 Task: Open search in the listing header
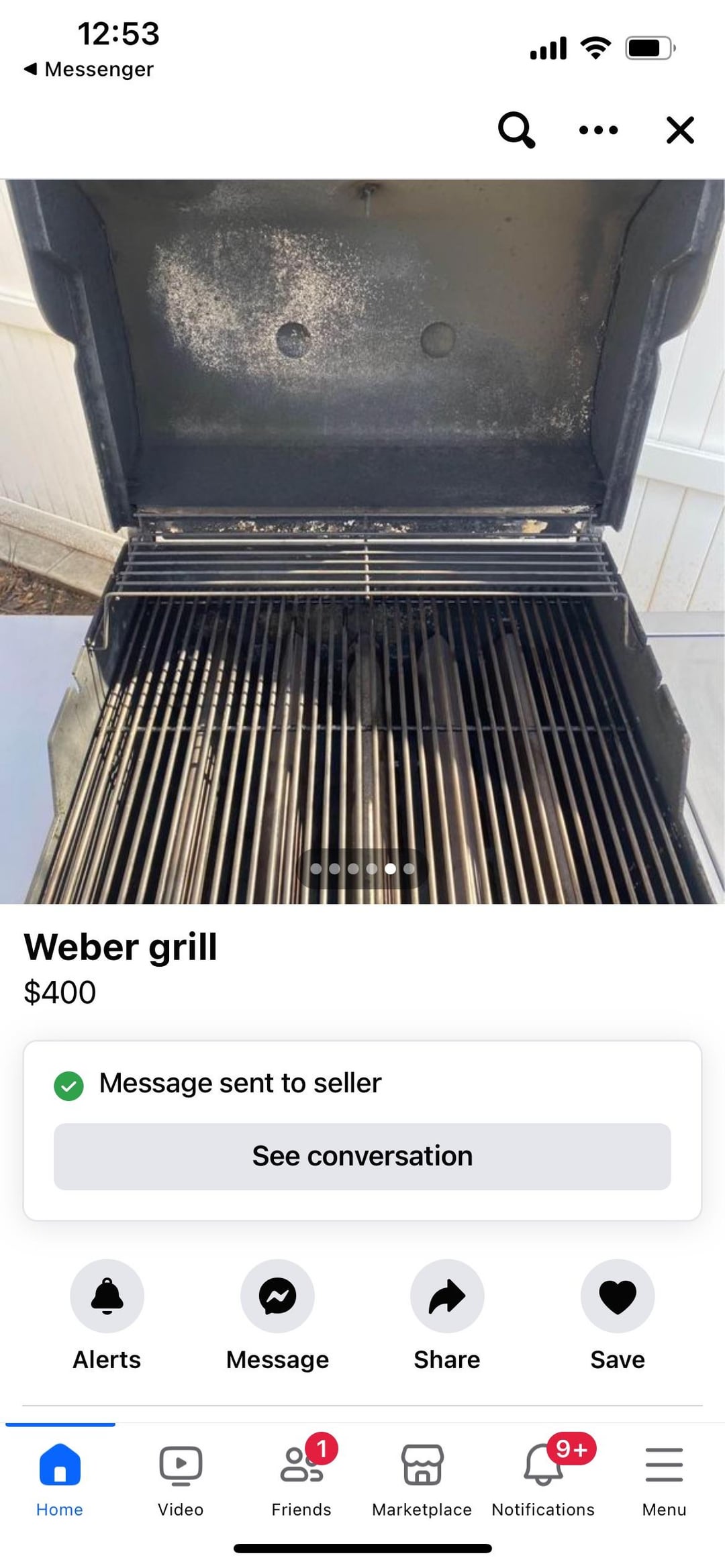(x=516, y=129)
